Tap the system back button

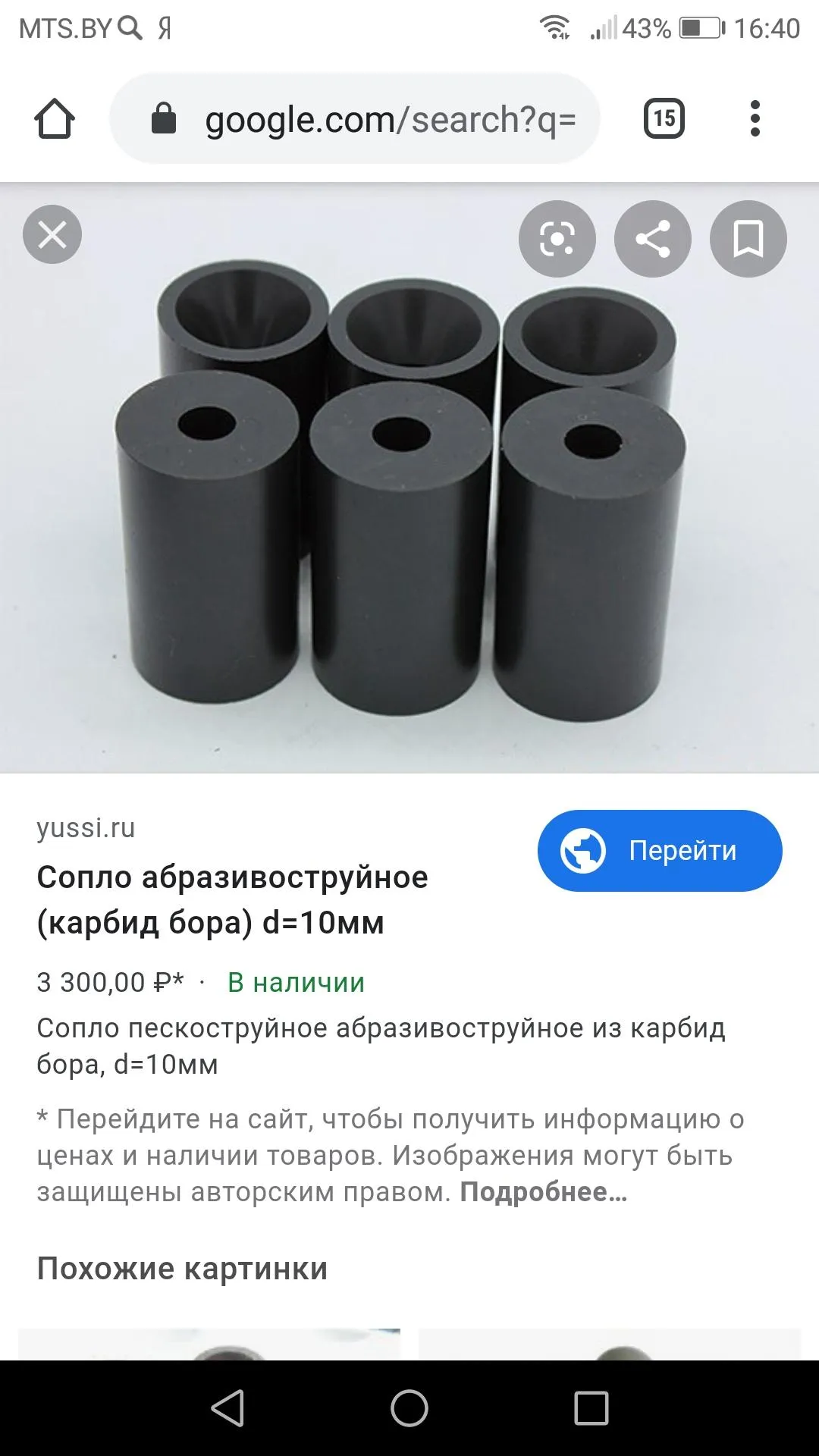tap(227, 1408)
